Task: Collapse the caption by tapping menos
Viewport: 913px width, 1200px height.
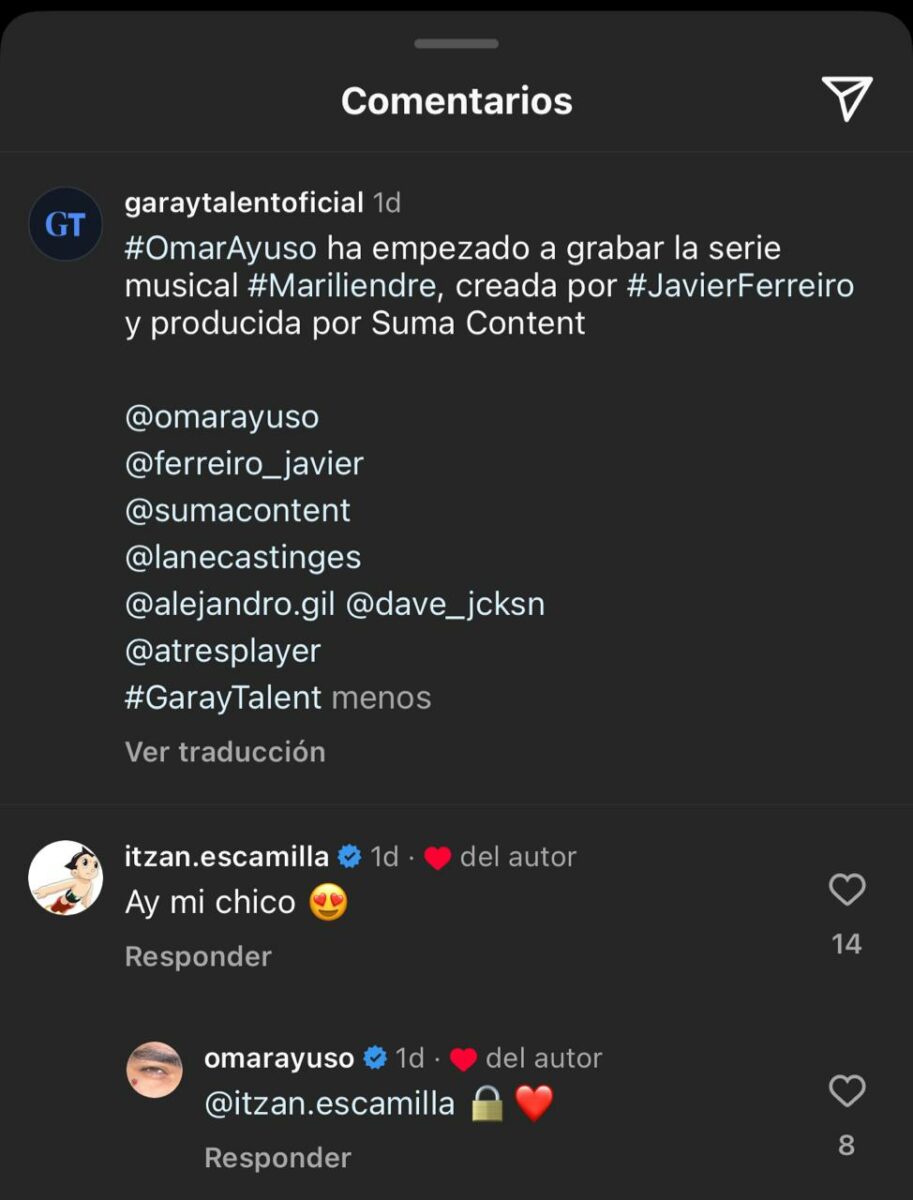Action: (x=384, y=697)
